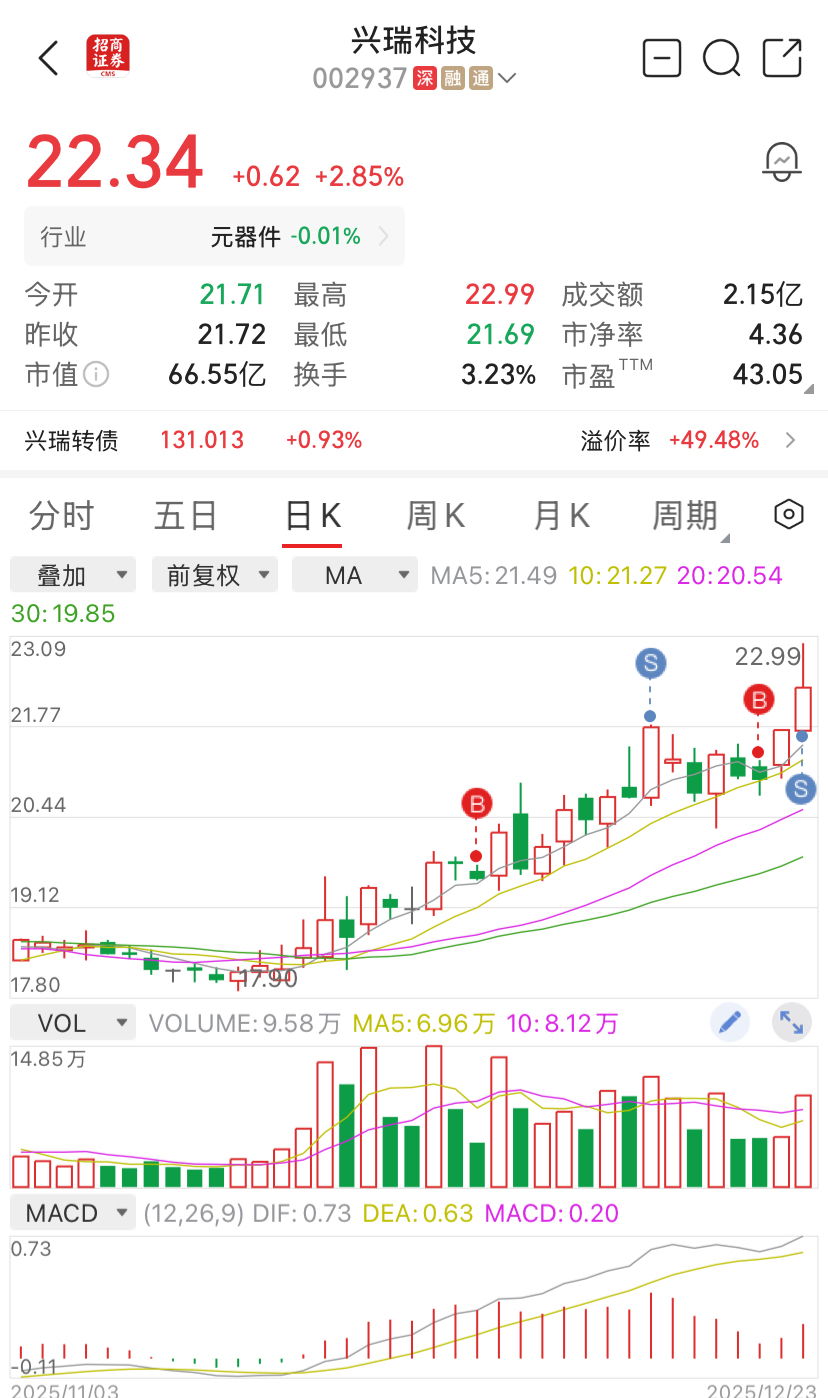Open the pencil drawing tool
The height and width of the screenshot is (1398, 828).
[x=730, y=1022]
